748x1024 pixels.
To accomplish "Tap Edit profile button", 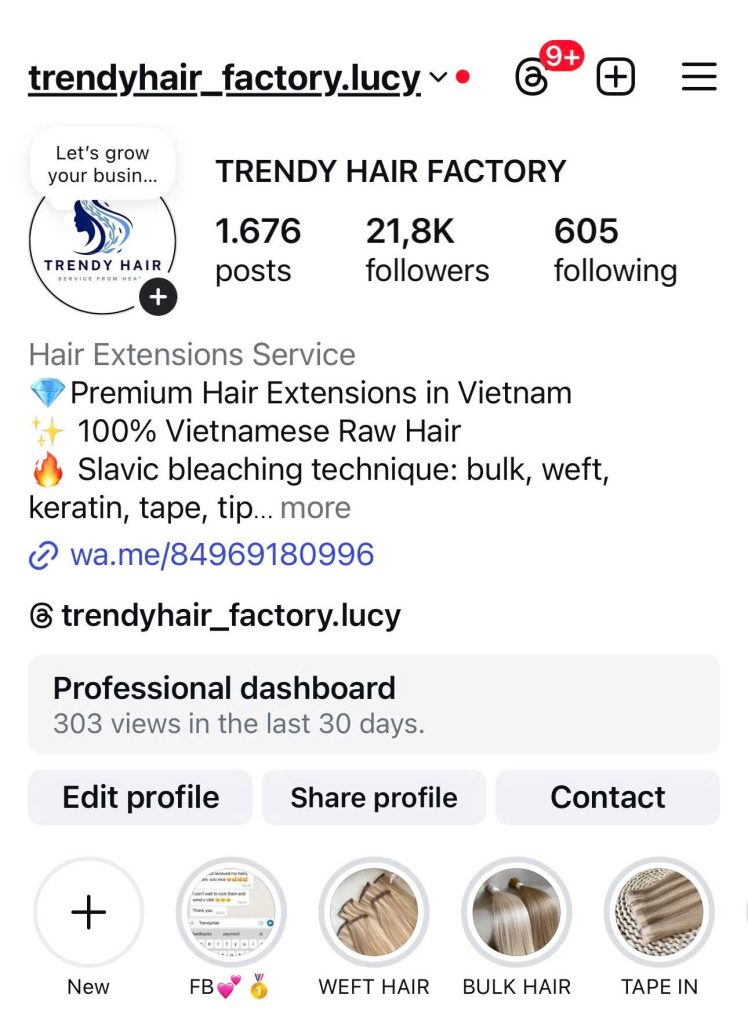I will pos(140,797).
